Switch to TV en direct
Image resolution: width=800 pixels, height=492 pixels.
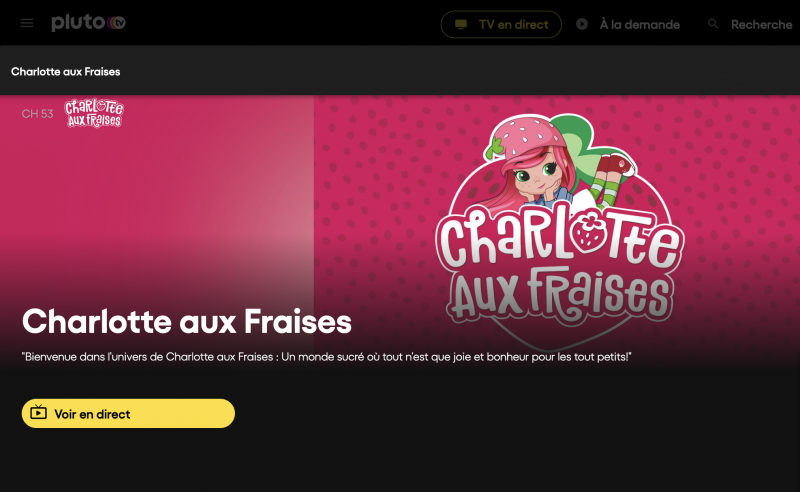click(x=501, y=25)
